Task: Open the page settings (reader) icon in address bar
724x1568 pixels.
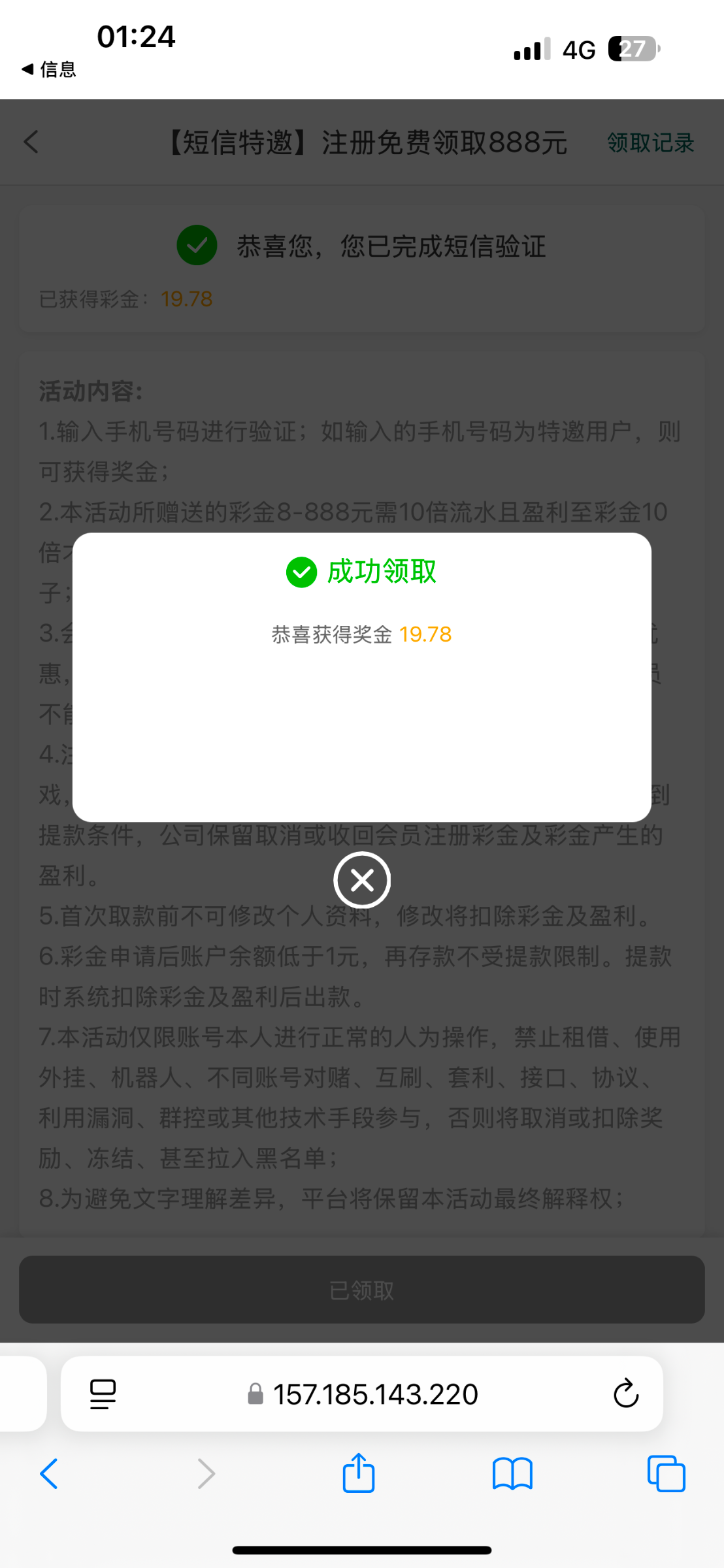Action: tap(102, 1393)
